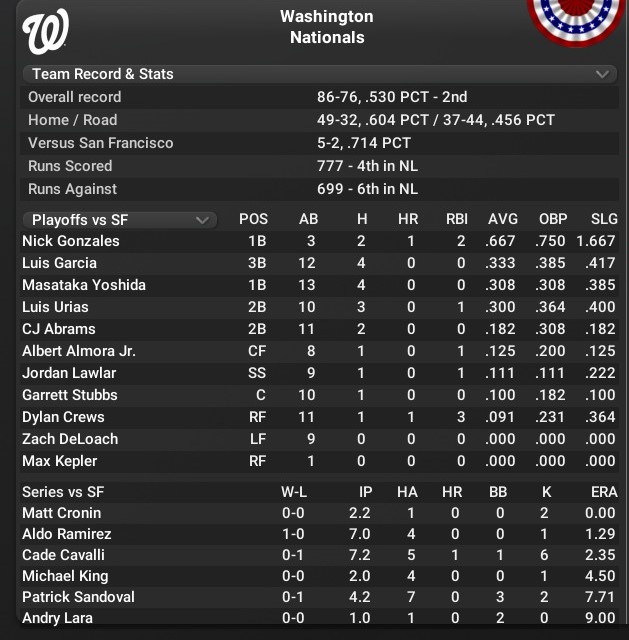This screenshot has width=629, height=640.
Task: Open the Playoffs vs SF dropdown
Action: (x=203, y=220)
